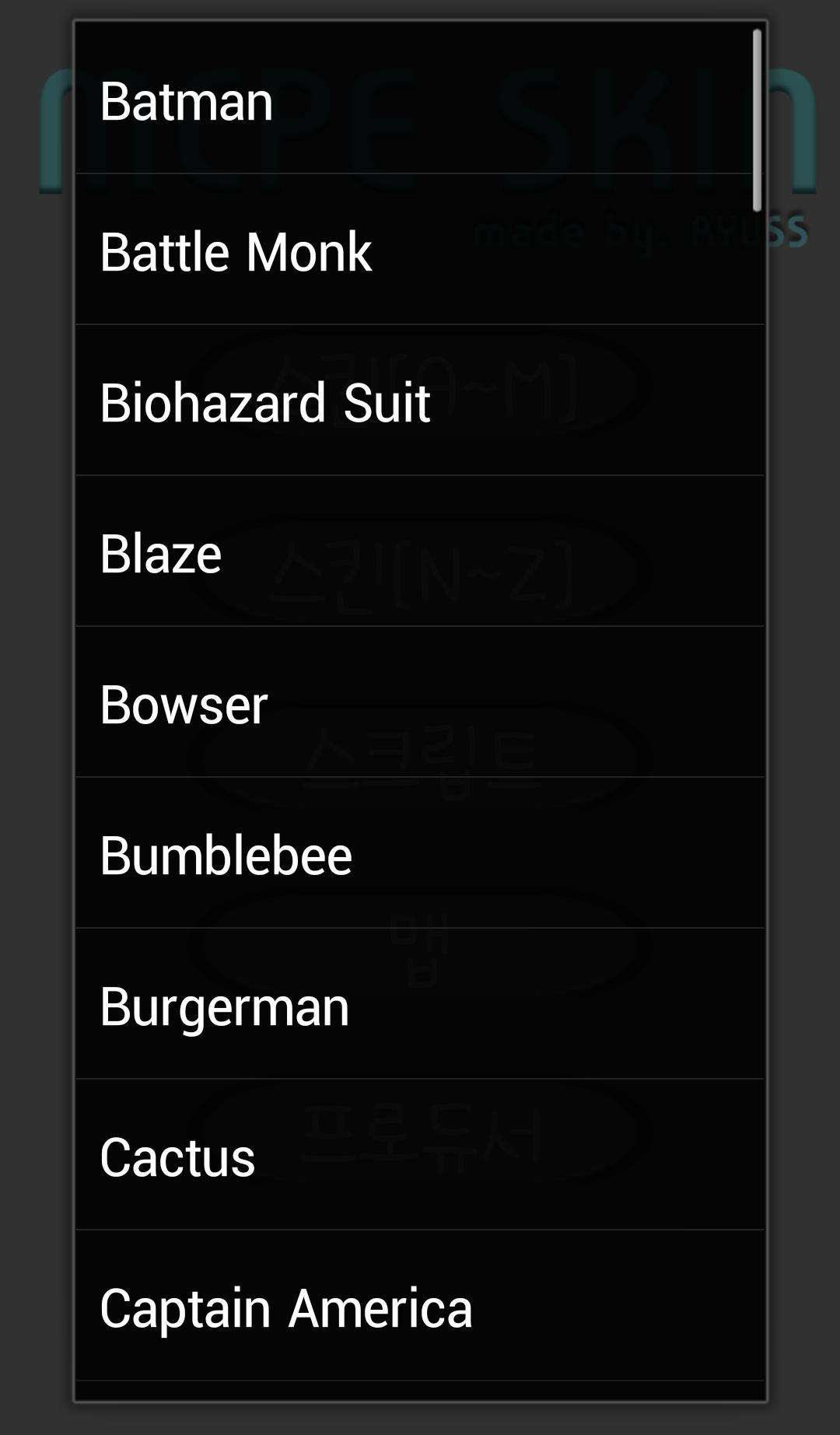Select the partially visible entry below Captain America

click(x=420, y=1392)
